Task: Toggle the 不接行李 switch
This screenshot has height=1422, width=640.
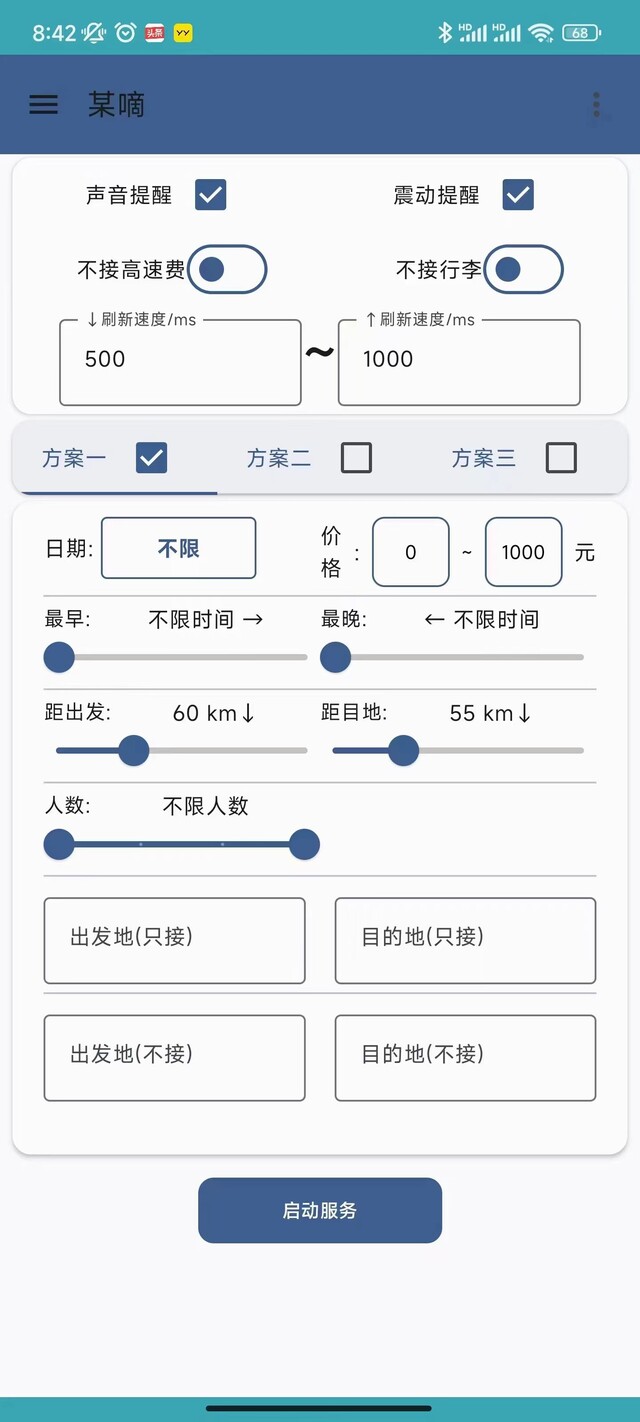Action: tap(524, 269)
